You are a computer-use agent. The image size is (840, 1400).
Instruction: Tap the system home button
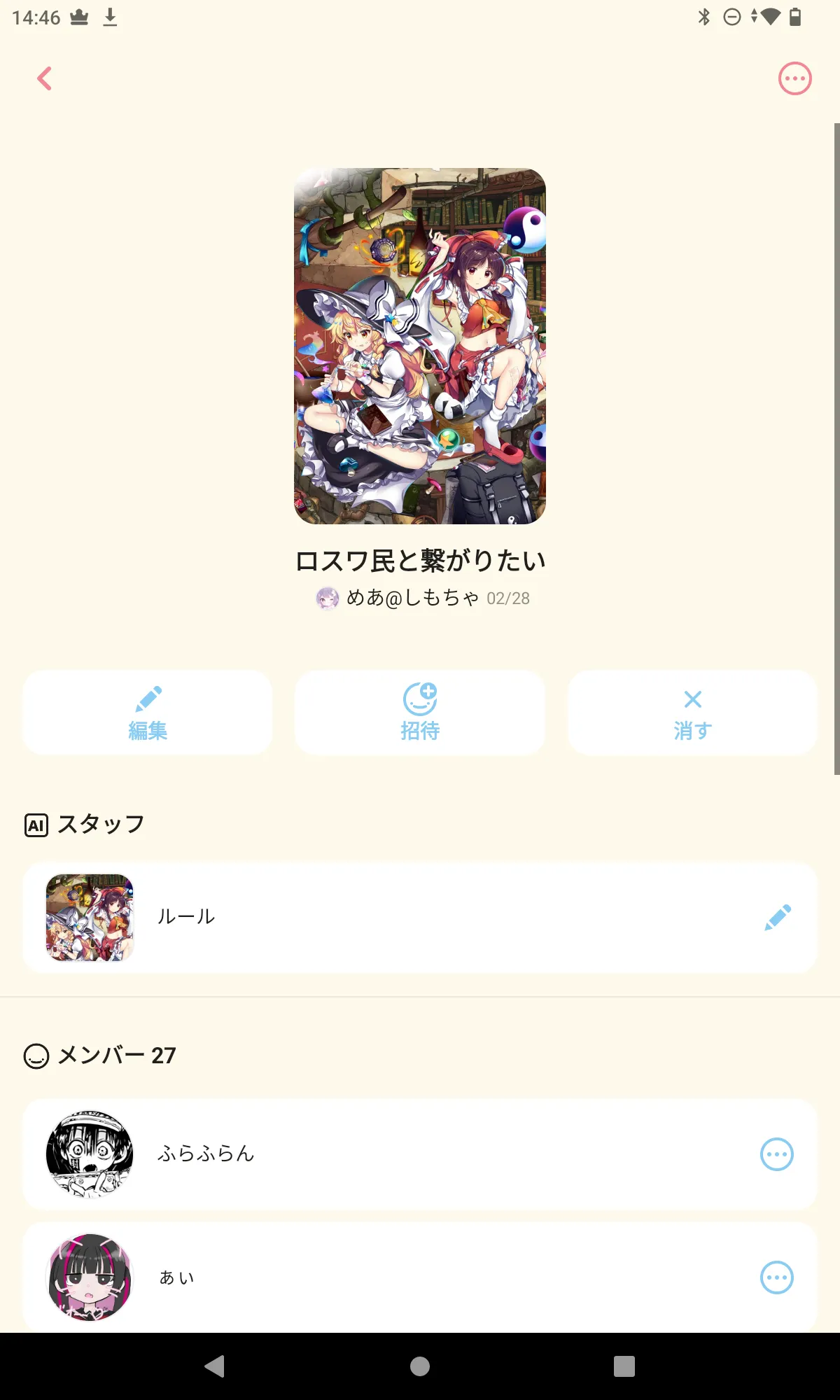click(420, 1366)
